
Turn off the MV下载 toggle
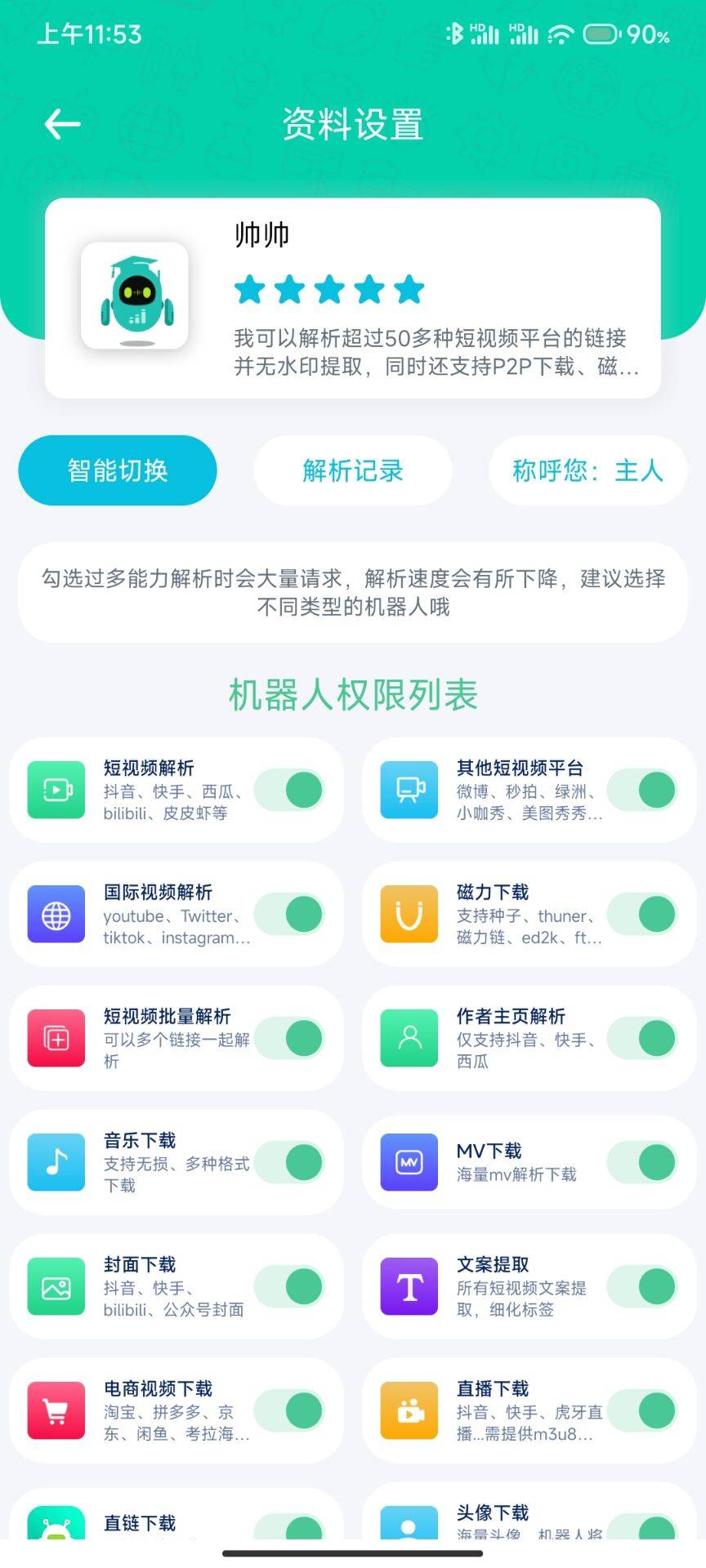[643, 1162]
